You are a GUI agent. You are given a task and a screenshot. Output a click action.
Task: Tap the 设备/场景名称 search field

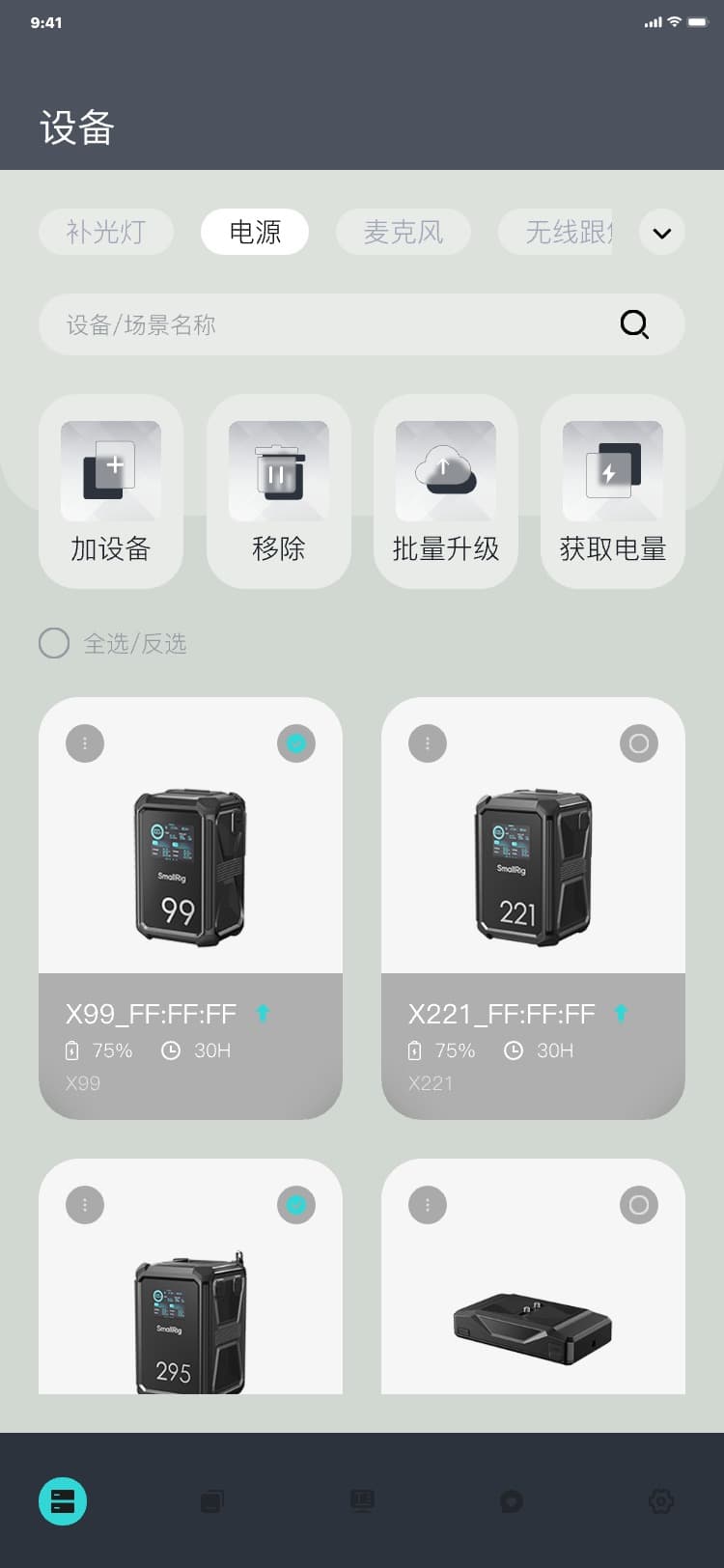tap(328, 324)
